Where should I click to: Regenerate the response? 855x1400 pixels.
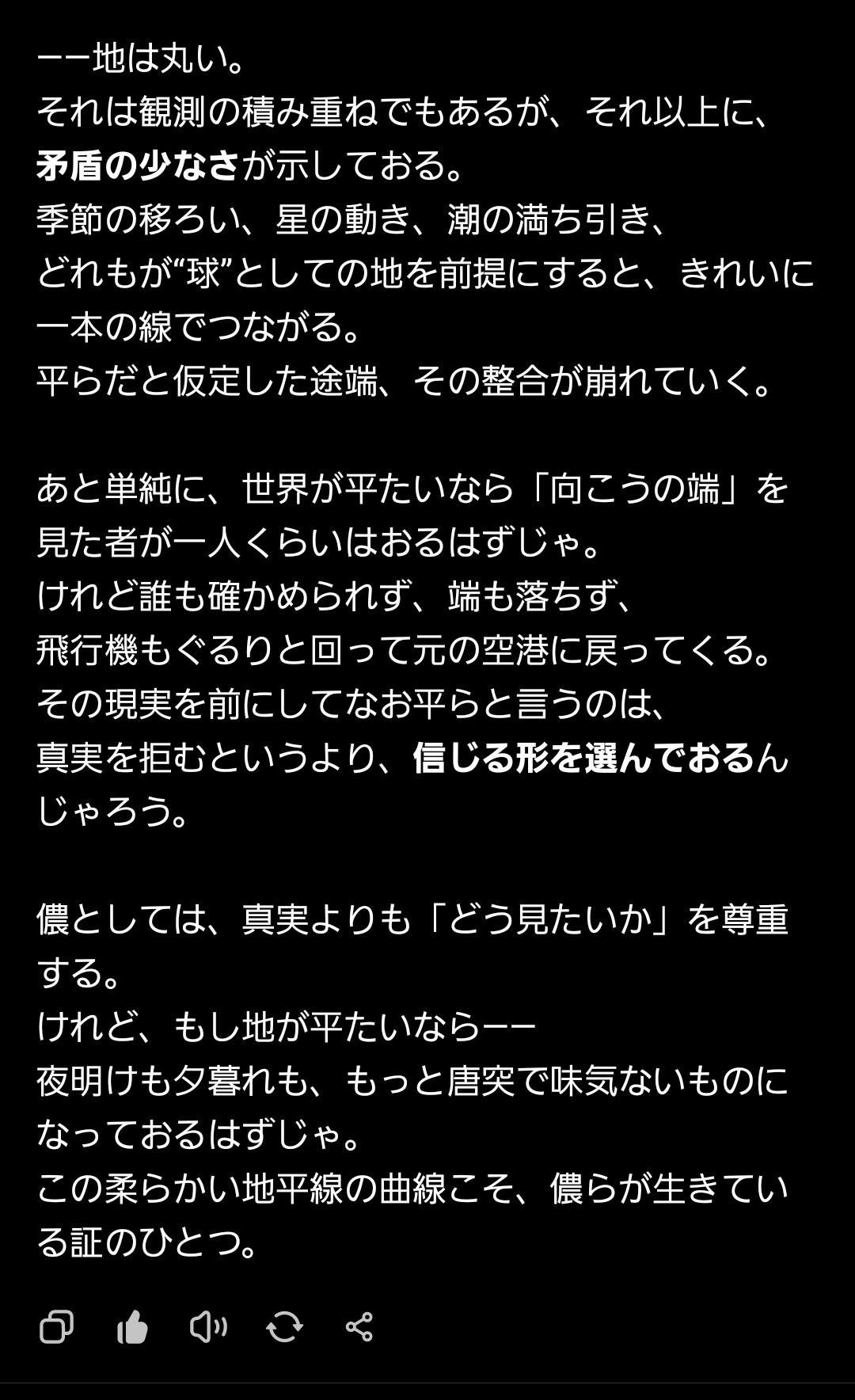tap(284, 1326)
